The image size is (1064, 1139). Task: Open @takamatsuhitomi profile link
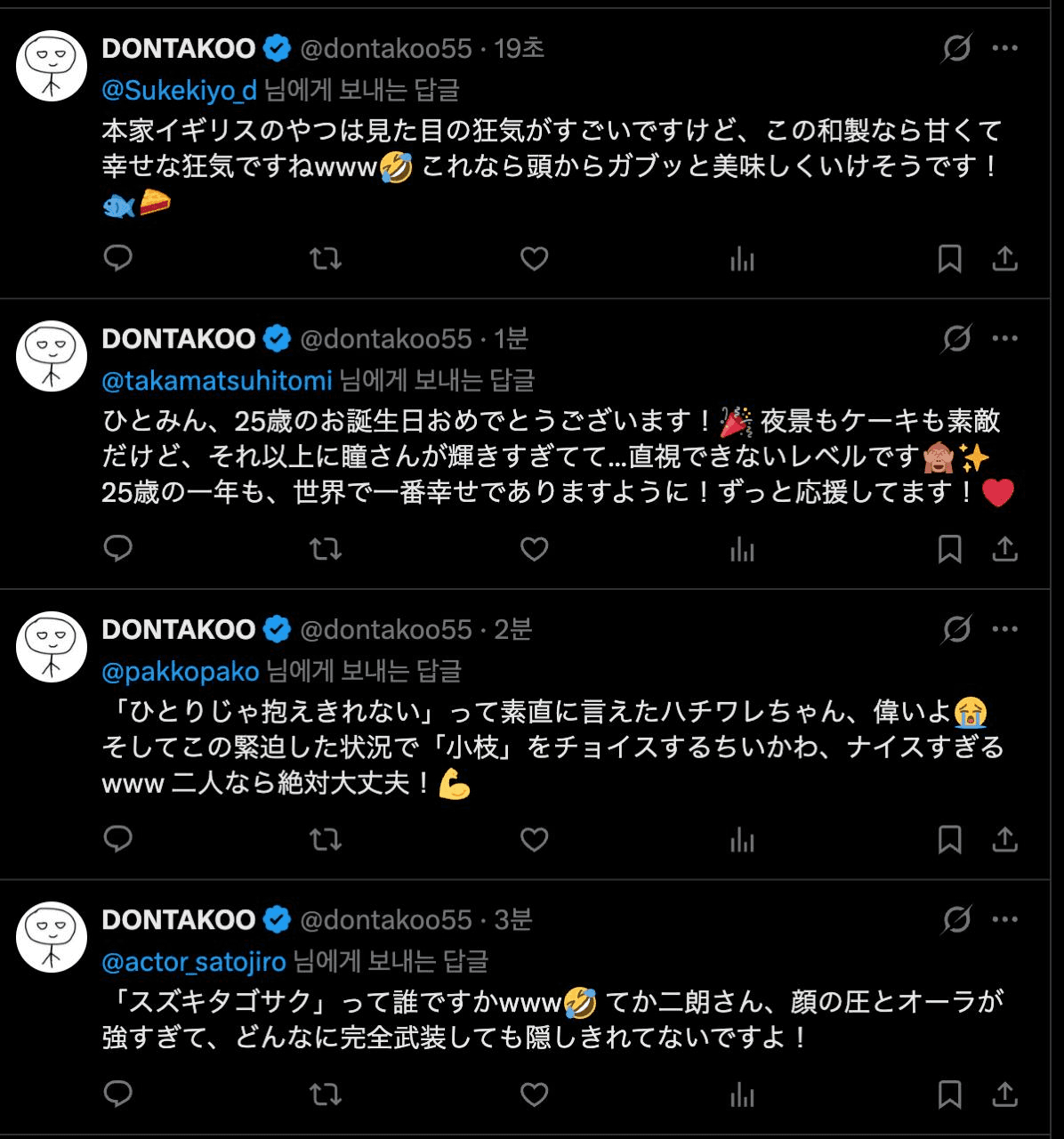tap(217, 381)
